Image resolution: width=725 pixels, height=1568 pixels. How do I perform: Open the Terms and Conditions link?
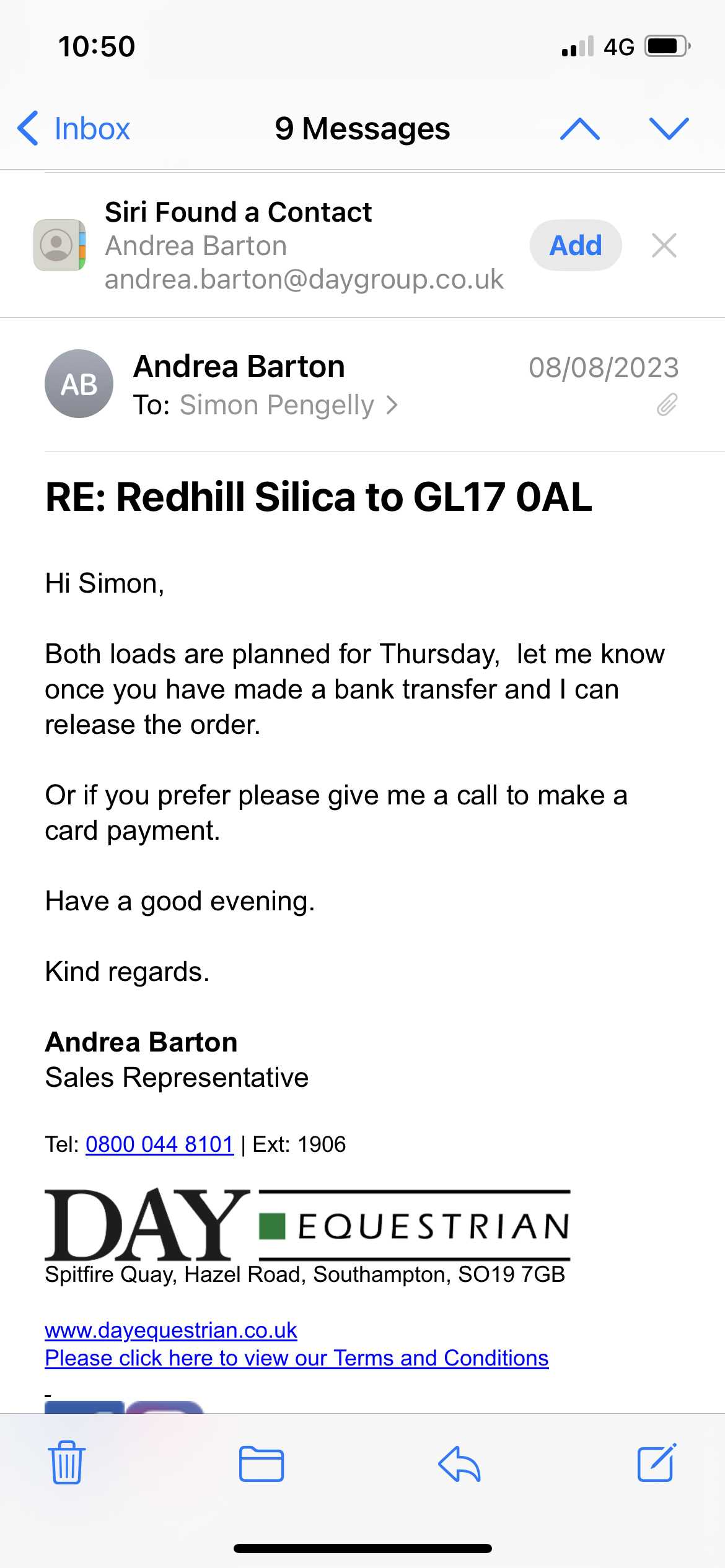pyautogui.click(x=297, y=1358)
